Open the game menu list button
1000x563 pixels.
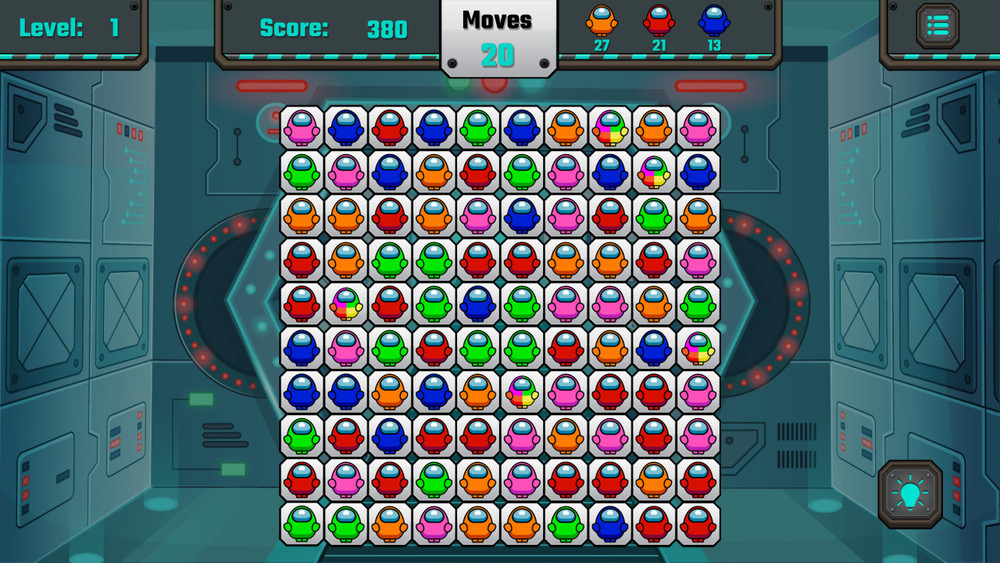pyautogui.click(x=937, y=26)
